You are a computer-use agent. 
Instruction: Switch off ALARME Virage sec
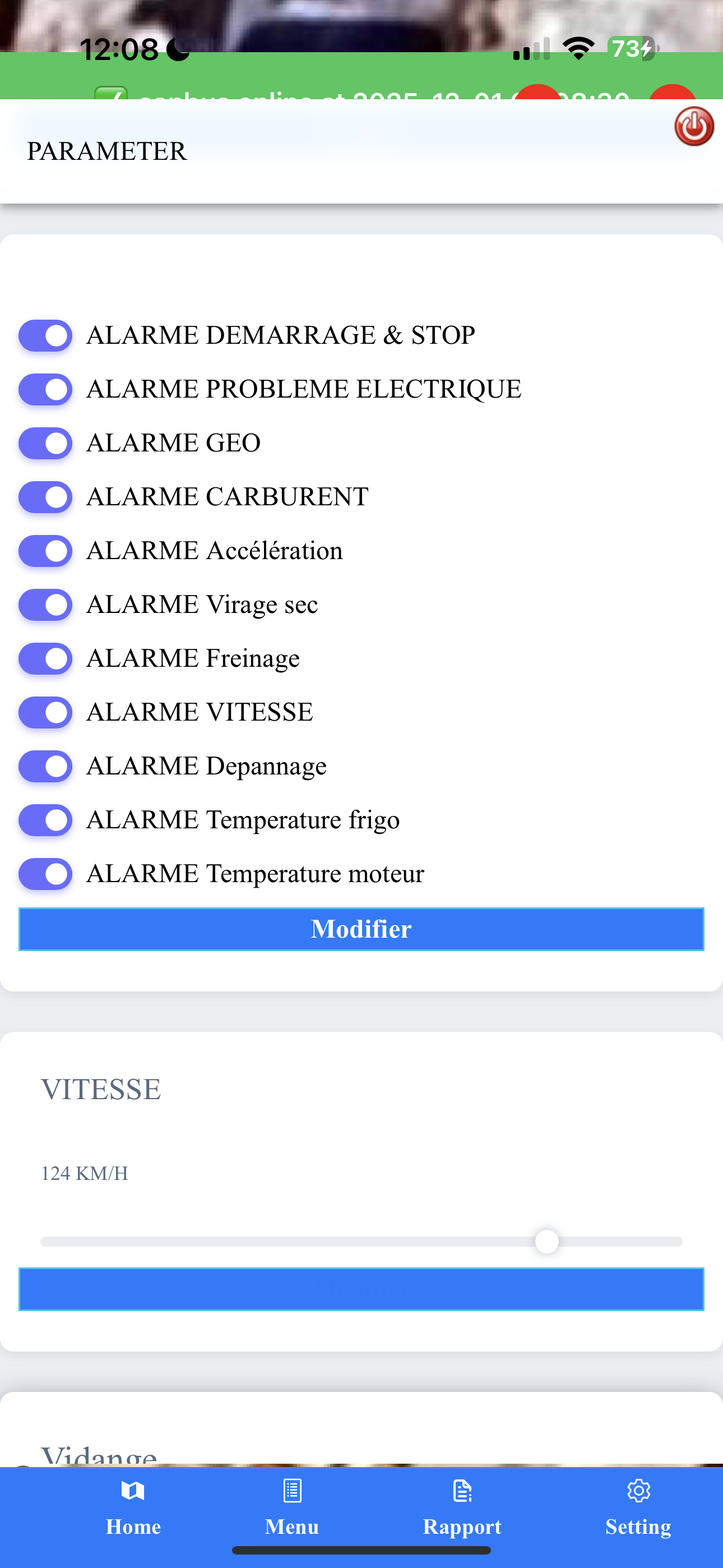[45, 605]
